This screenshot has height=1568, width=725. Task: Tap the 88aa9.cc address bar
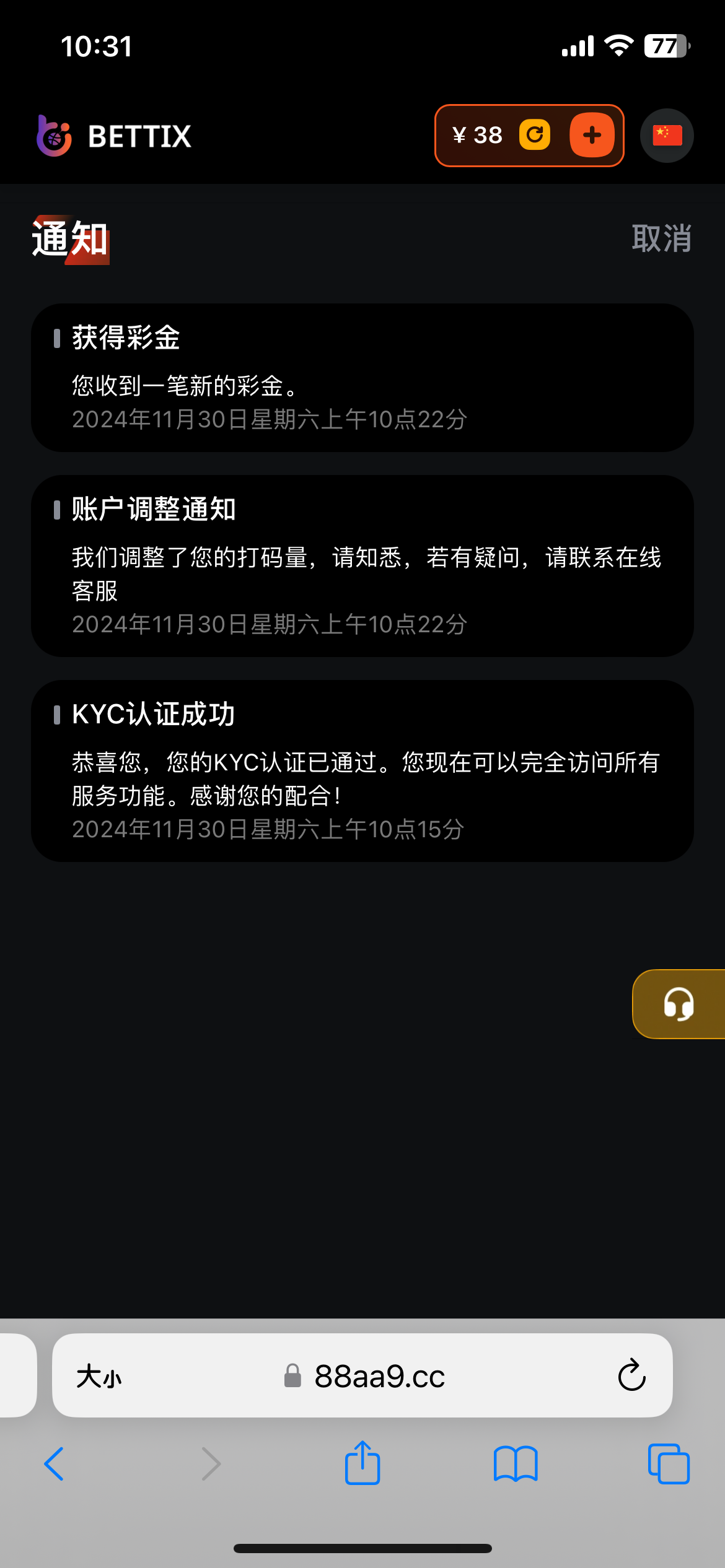(362, 1375)
